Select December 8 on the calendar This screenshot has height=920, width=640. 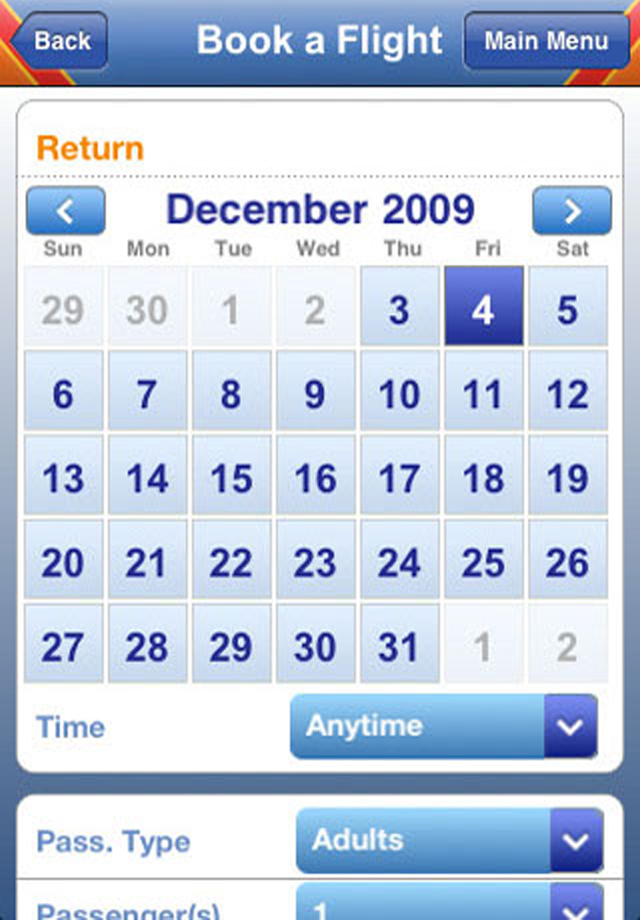pyautogui.click(x=231, y=394)
